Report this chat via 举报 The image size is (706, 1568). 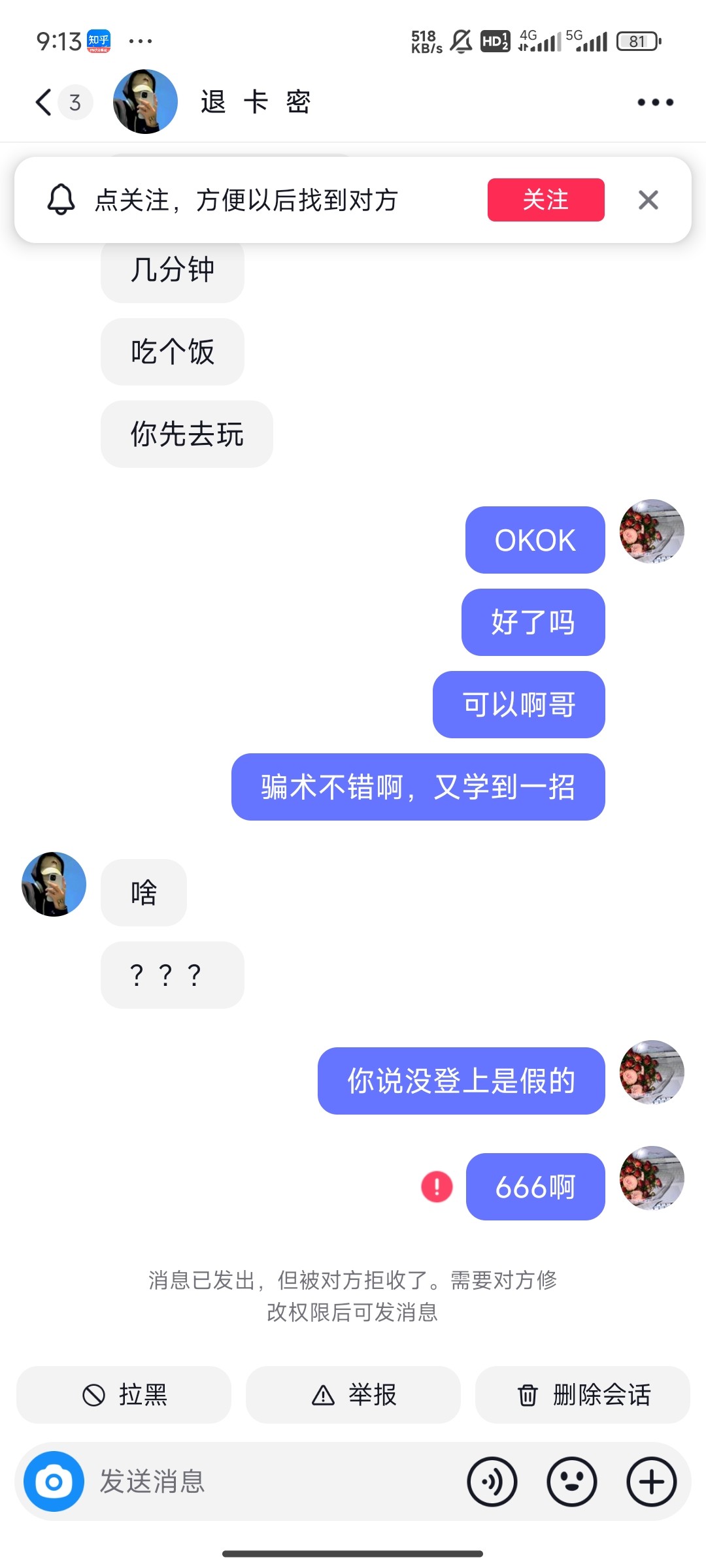[353, 1395]
